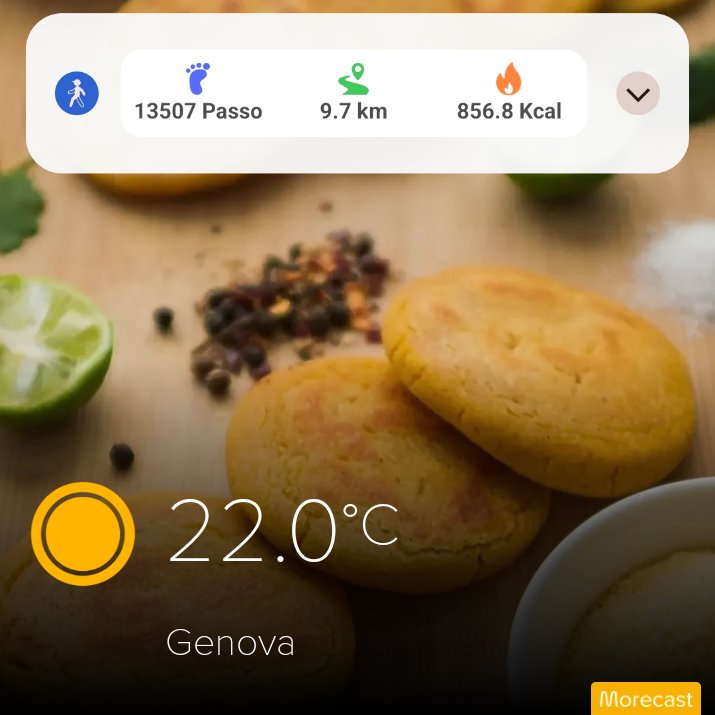
Task: Expand the step counter with the down chevron
Action: pos(637,93)
